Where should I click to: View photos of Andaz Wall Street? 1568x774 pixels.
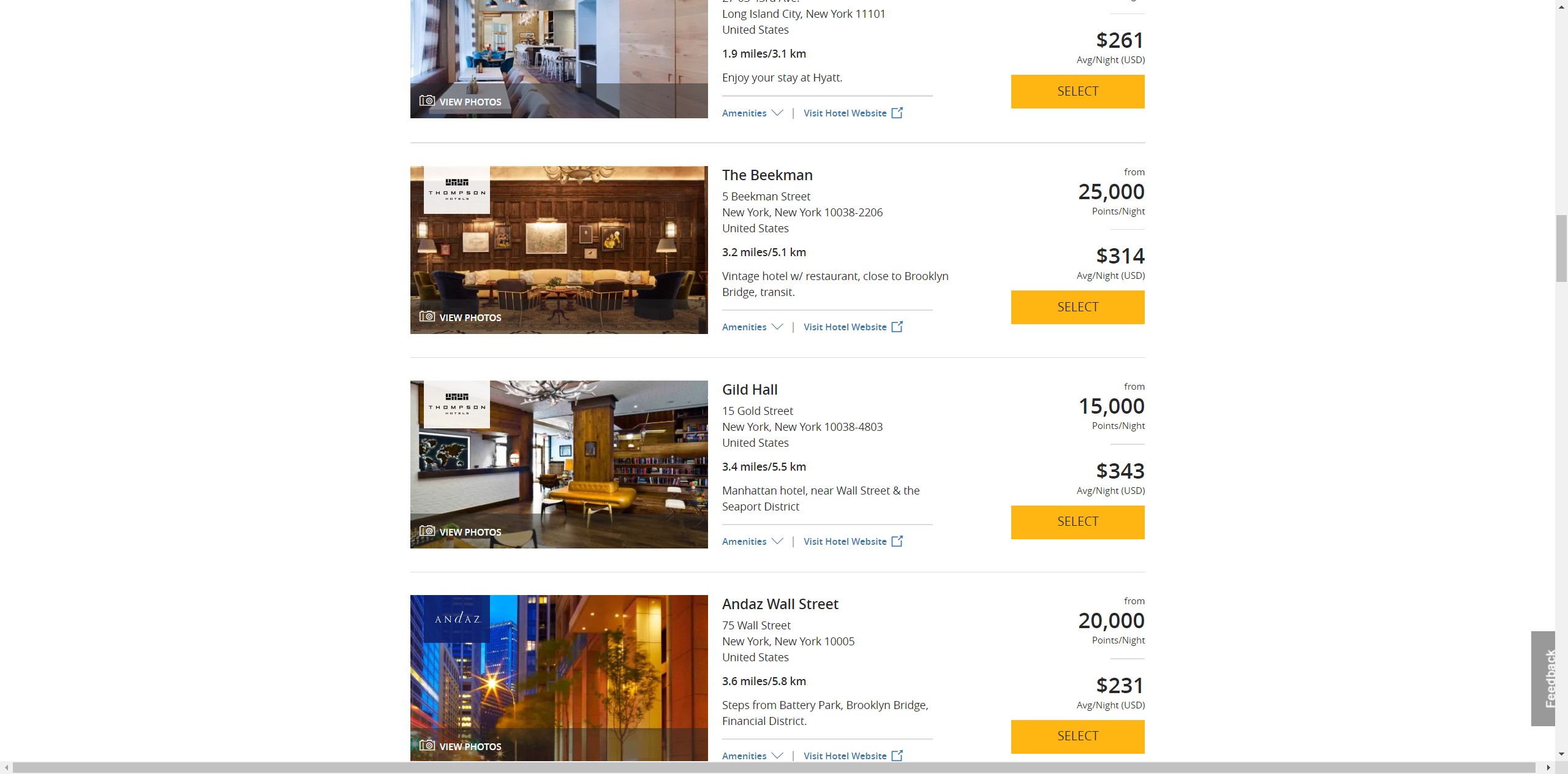point(461,746)
